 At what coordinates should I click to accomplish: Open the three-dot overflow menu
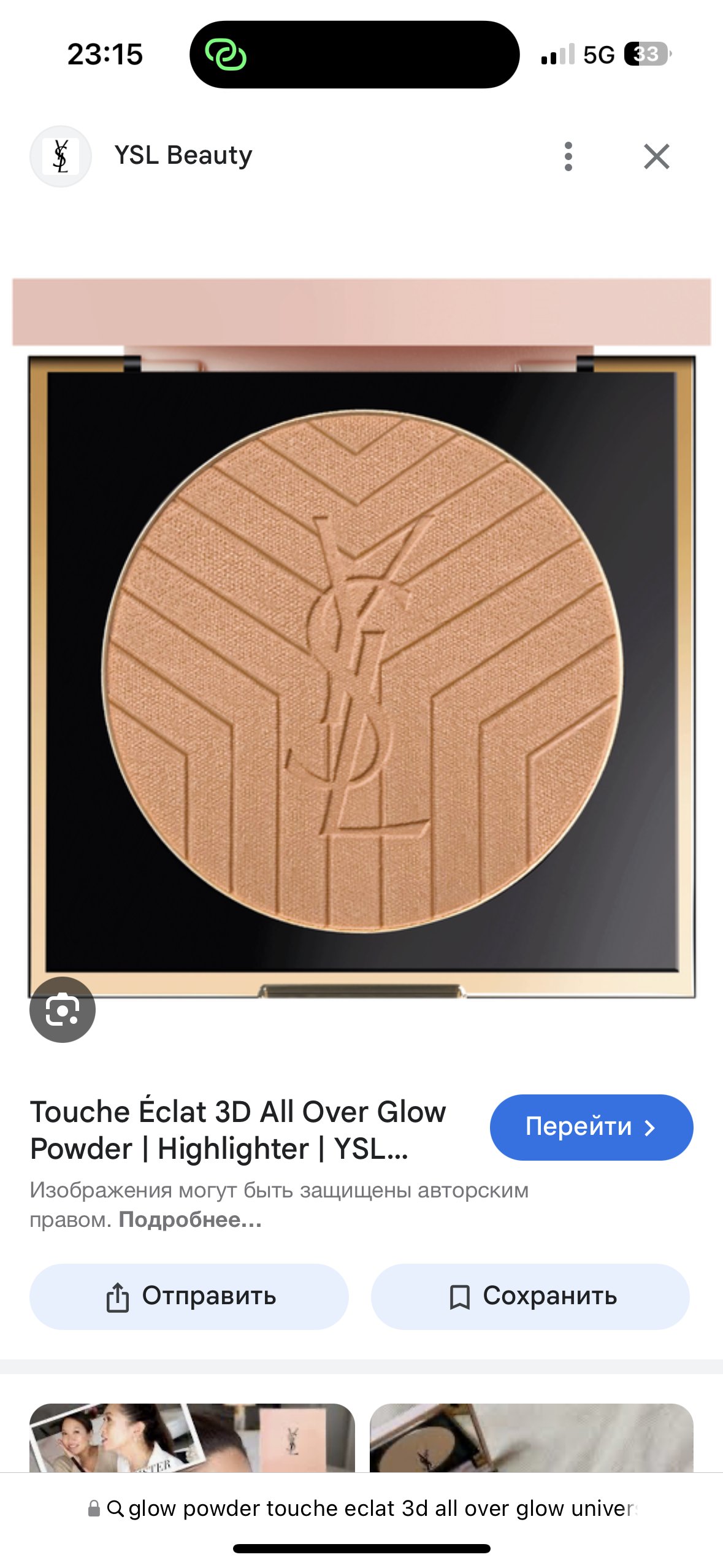pyautogui.click(x=568, y=156)
